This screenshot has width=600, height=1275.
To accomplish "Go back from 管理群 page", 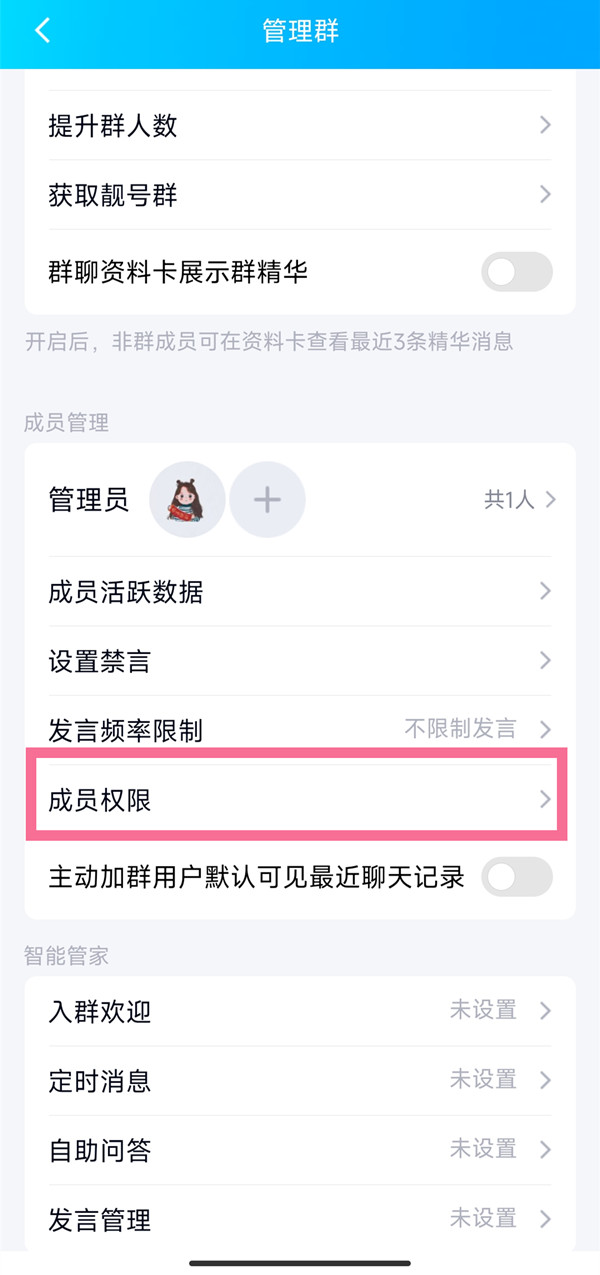I will [x=42, y=31].
